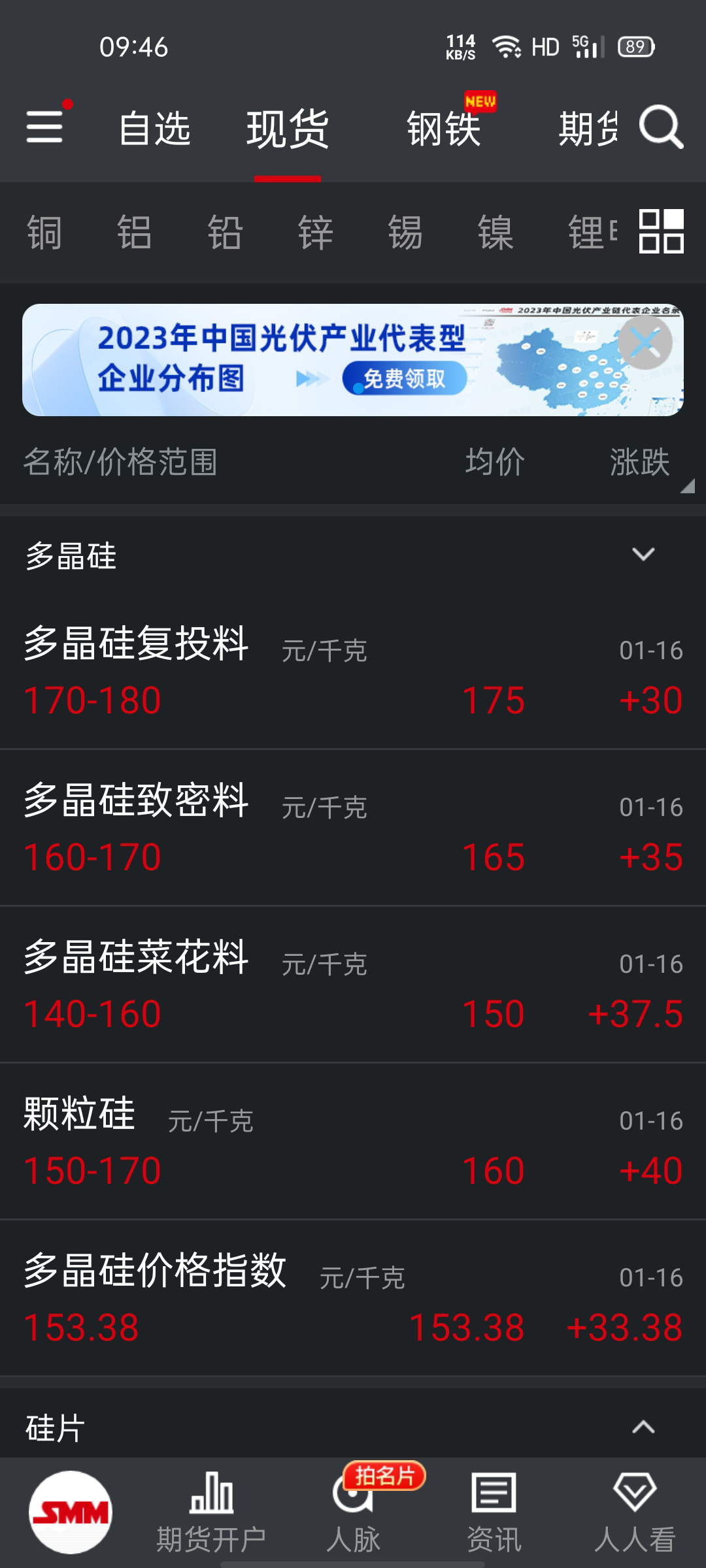Open the all-categories grid icon
The width and height of the screenshot is (706, 1568).
661,231
